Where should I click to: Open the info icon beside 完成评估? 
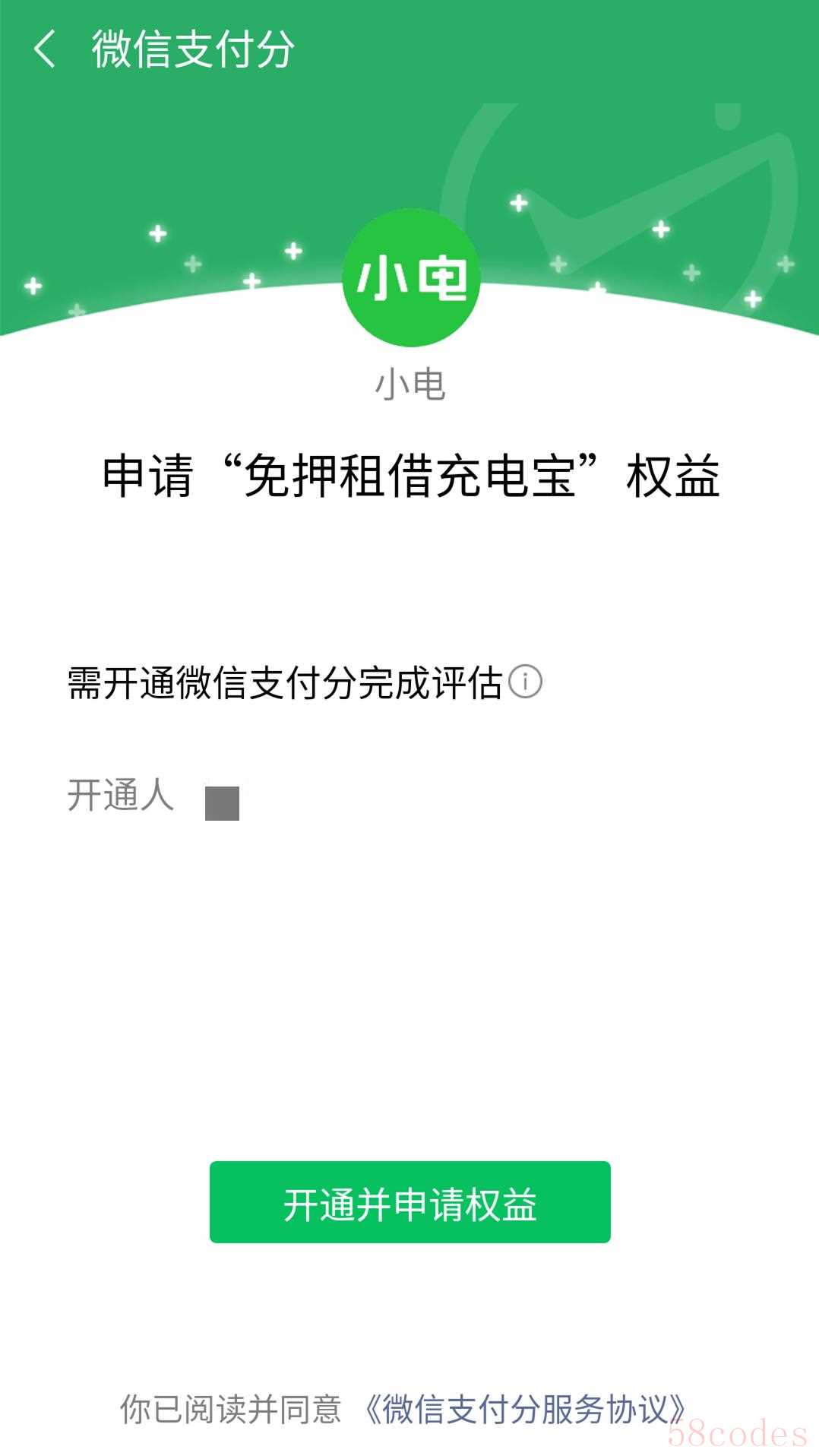[525, 681]
